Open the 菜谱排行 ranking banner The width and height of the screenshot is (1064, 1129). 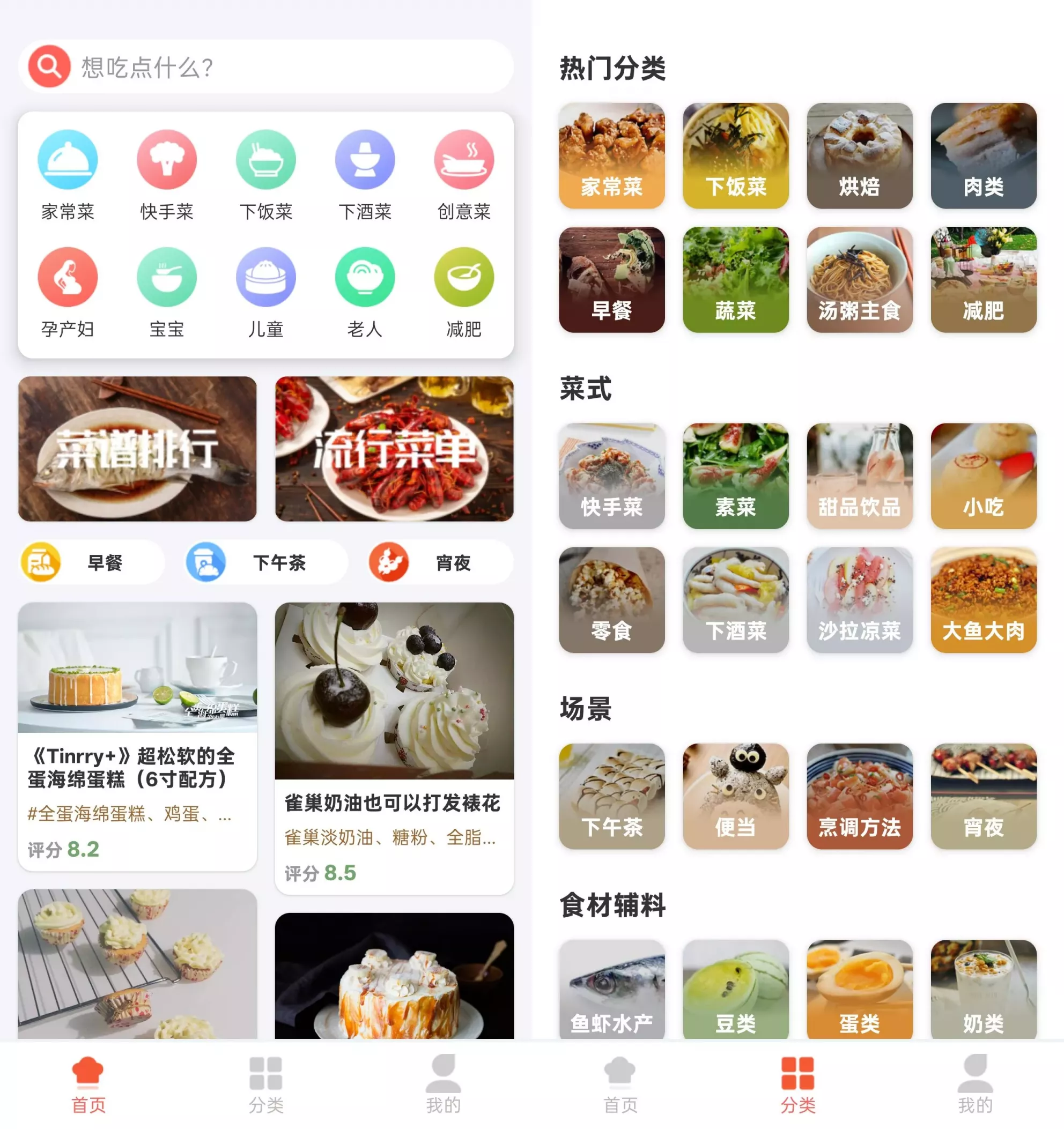[x=137, y=449]
